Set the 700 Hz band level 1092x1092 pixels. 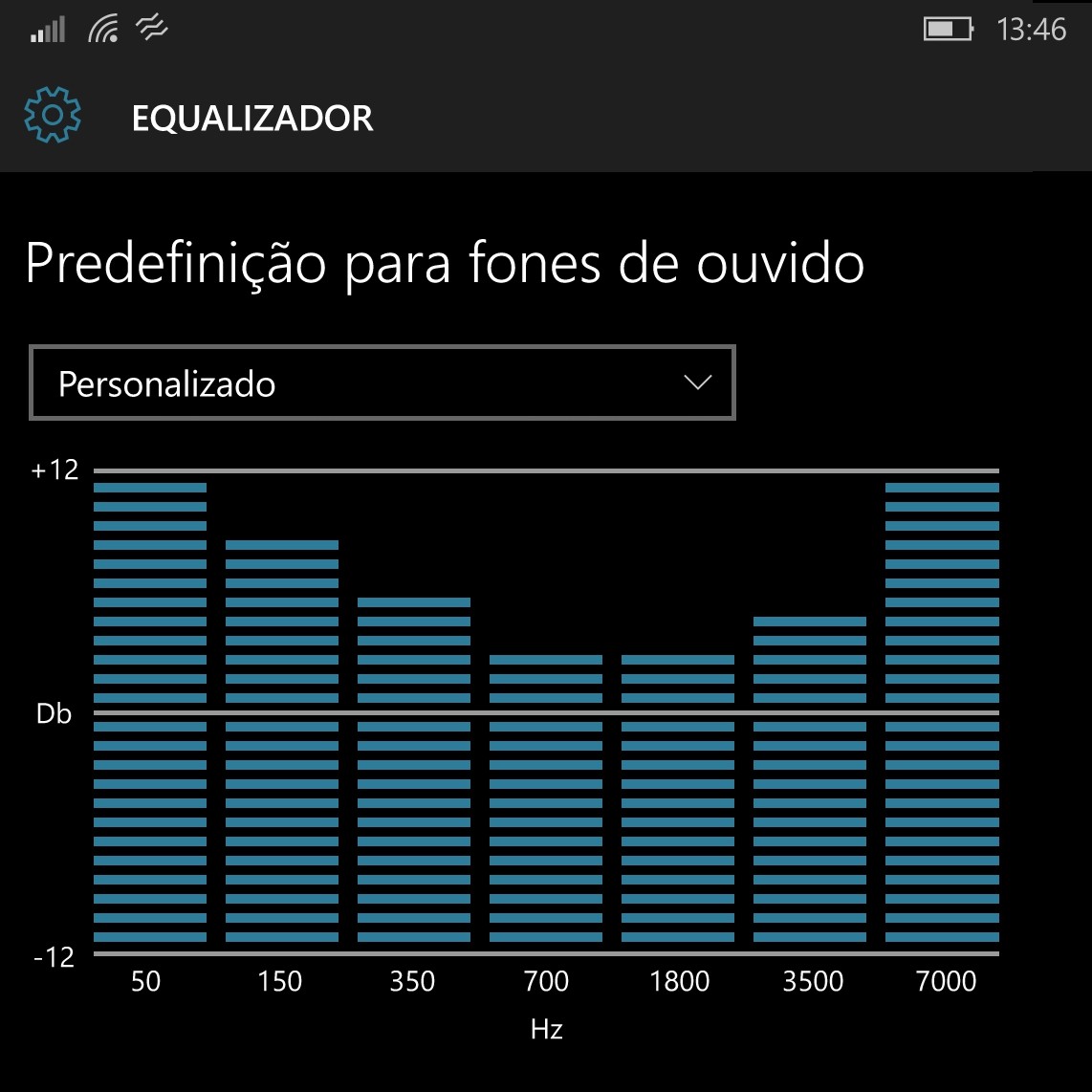546,712
